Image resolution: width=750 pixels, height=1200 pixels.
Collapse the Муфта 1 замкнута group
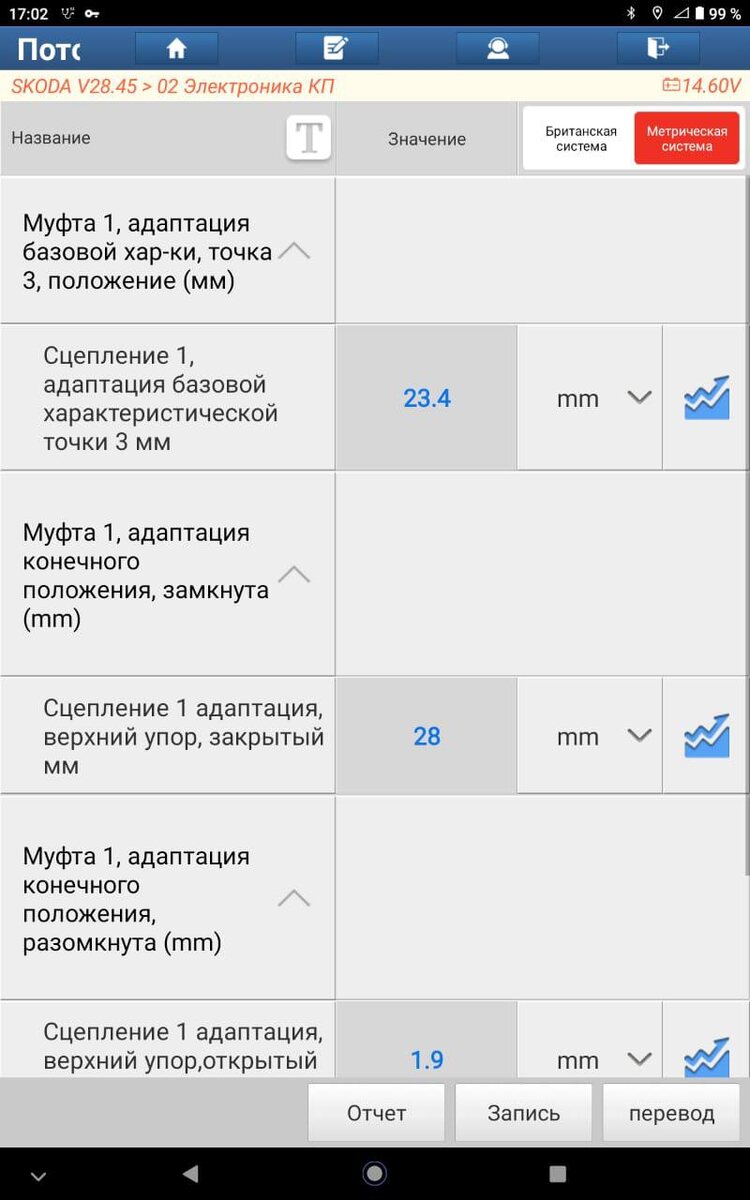coord(293,573)
